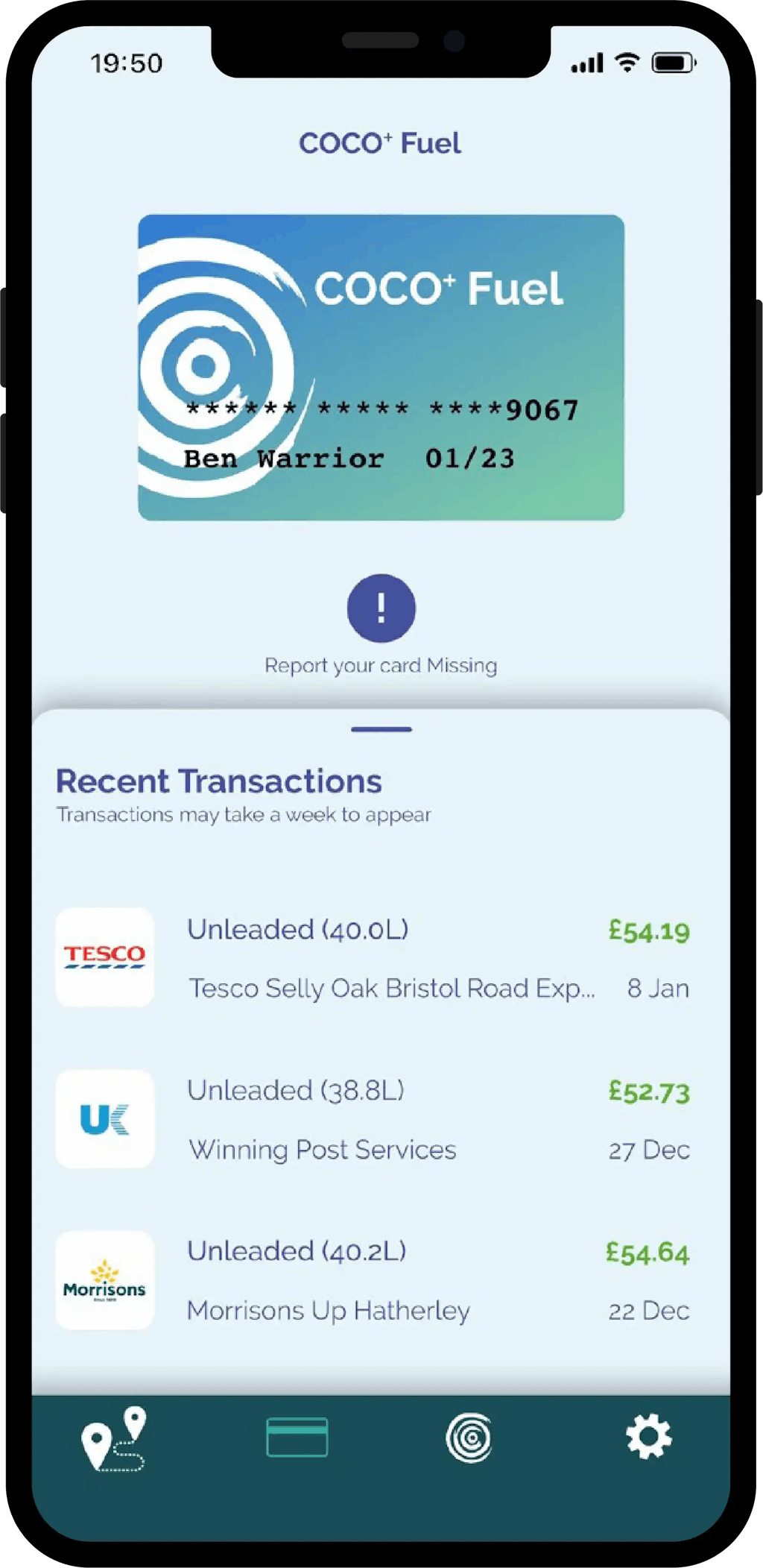Switch to the map route tab
The height and width of the screenshot is (1568, 763).
pos(114,1439)
